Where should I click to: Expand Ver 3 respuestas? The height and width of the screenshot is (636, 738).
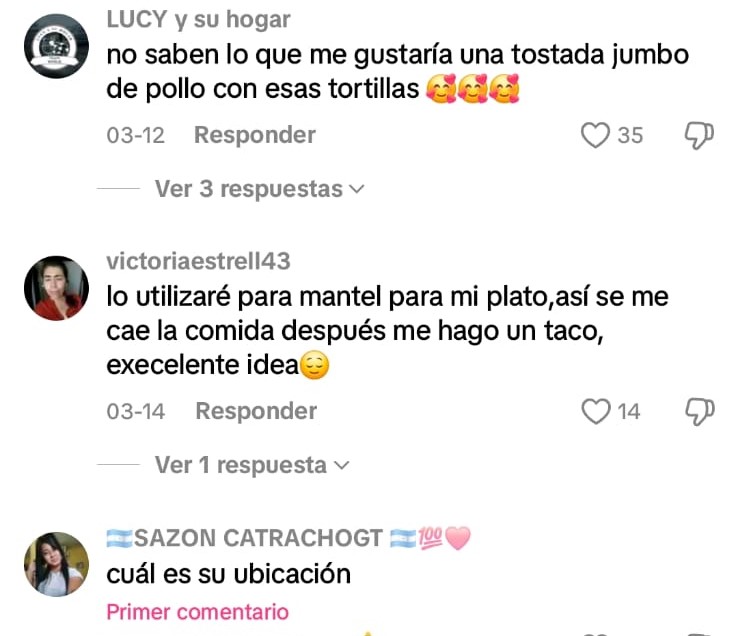pyautogui.click(x=259, y=189)
